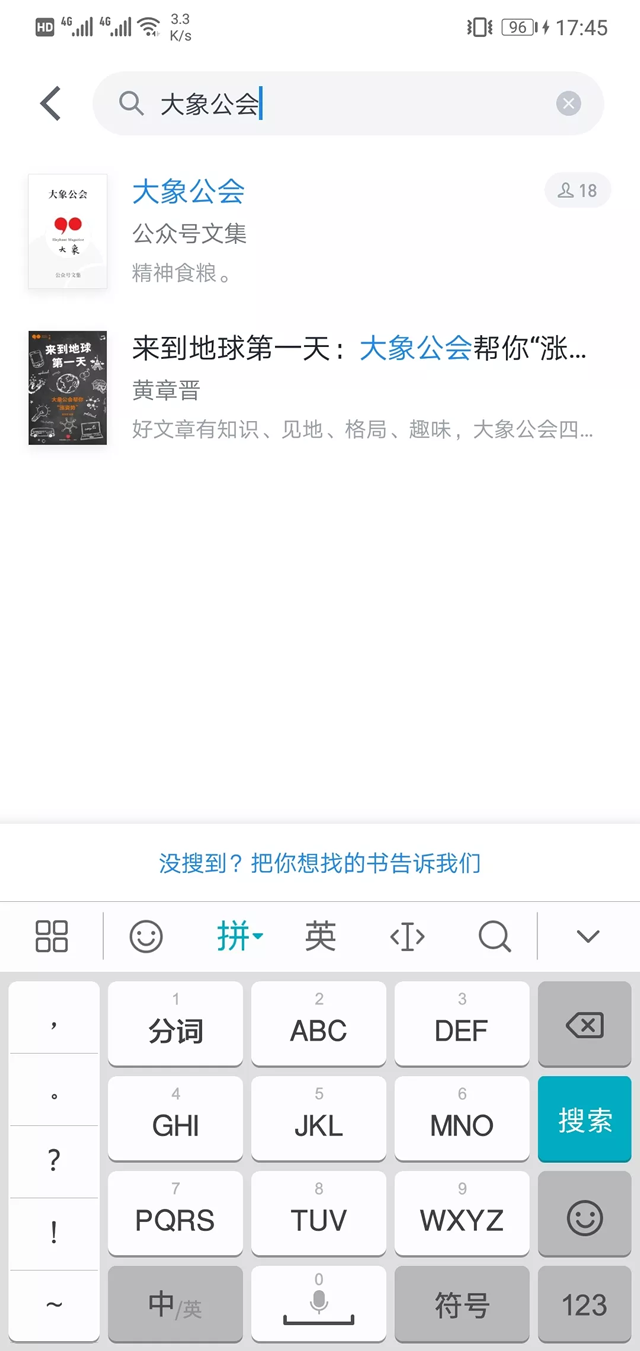Tap the teal 搜索 key on the keyboard
Image resolution: width=640 pixels, height=1351 pixels.
coord(584,1119)
